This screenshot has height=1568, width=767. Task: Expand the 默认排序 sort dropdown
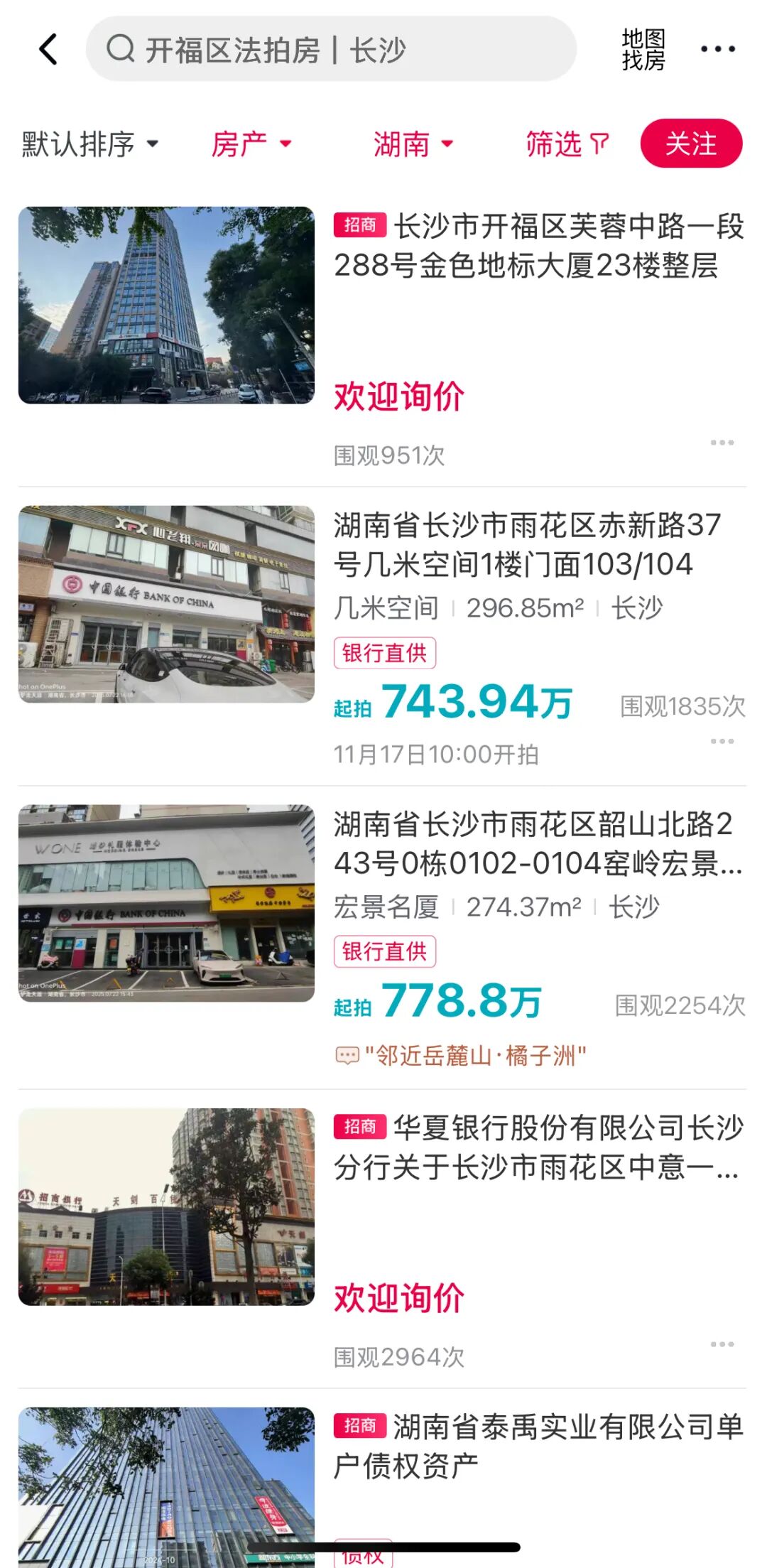click(90, 144)
